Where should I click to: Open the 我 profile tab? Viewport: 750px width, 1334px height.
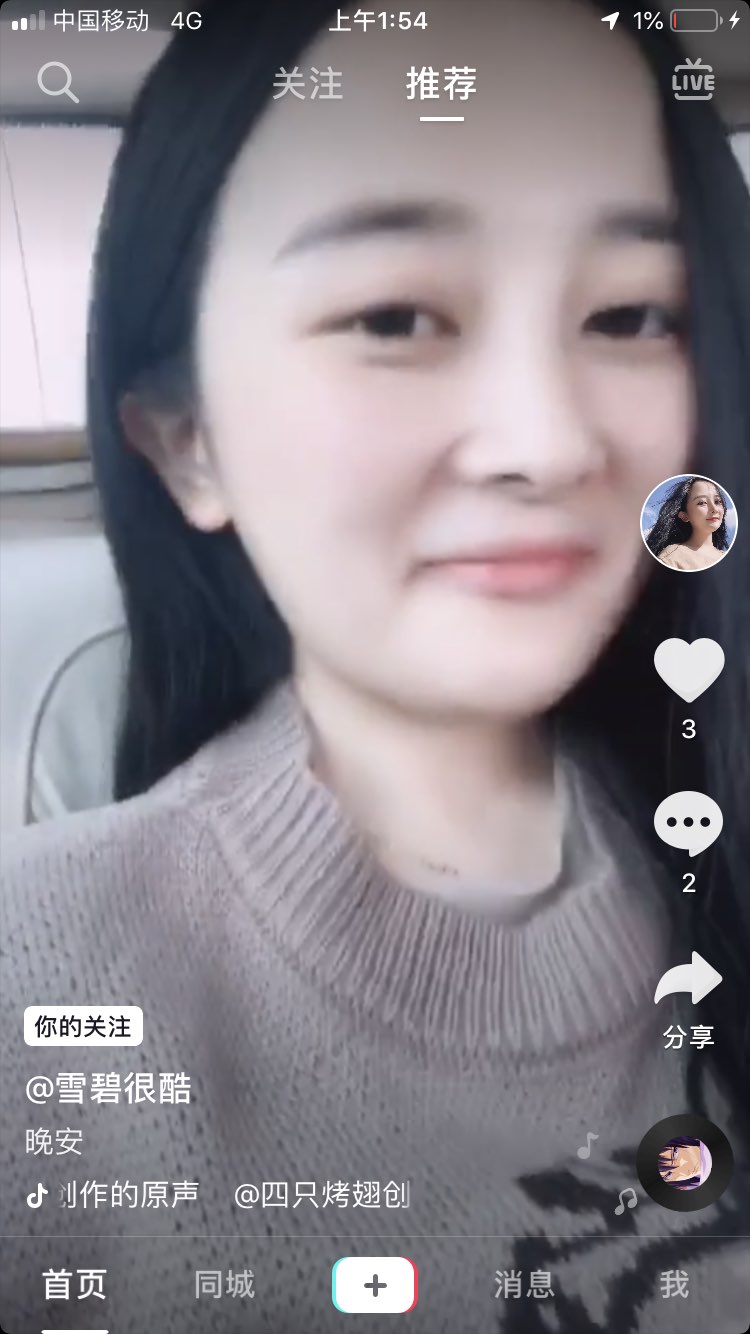(674, 1285)
